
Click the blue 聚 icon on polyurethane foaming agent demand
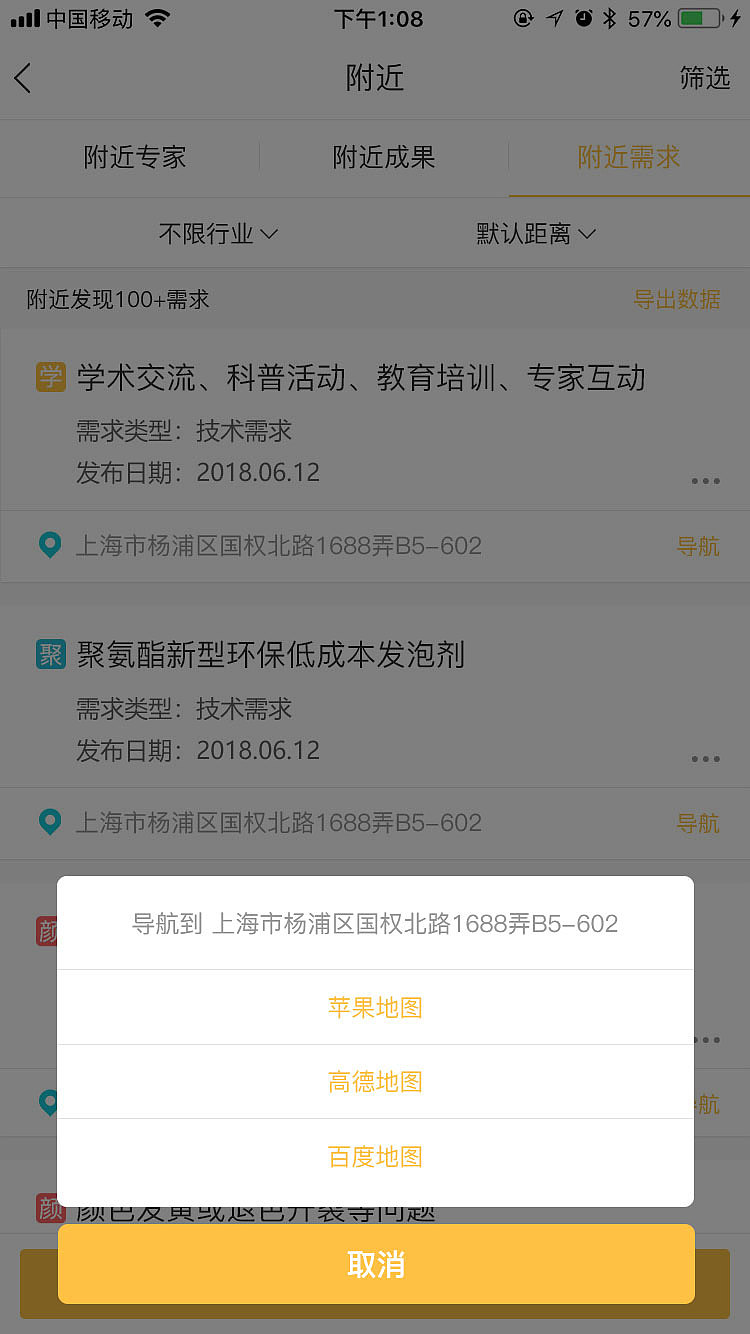(x=50, y=655)
